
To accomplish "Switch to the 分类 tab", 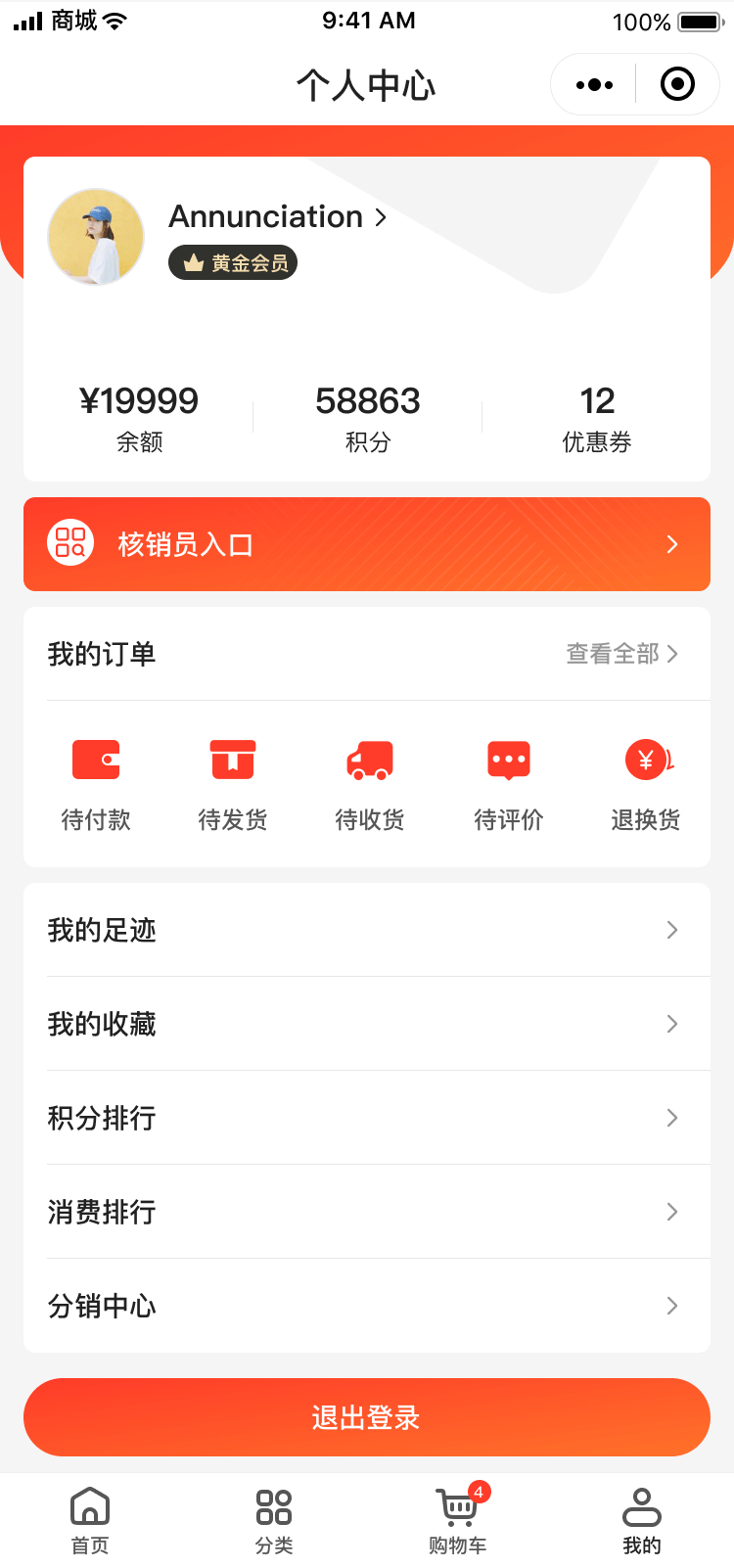I will [274, 1519].
